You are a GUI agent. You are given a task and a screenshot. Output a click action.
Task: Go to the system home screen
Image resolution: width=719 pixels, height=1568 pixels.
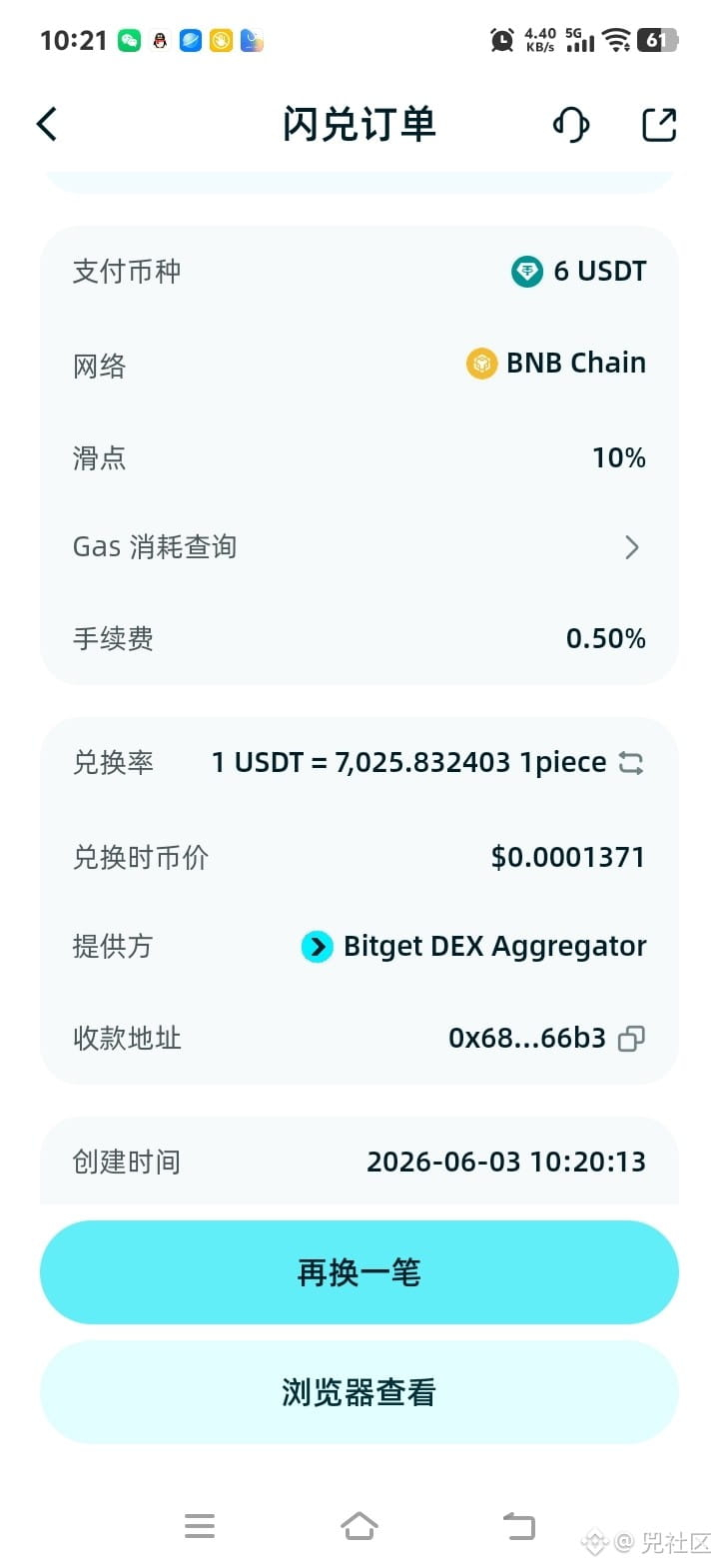click(359, 1526)
